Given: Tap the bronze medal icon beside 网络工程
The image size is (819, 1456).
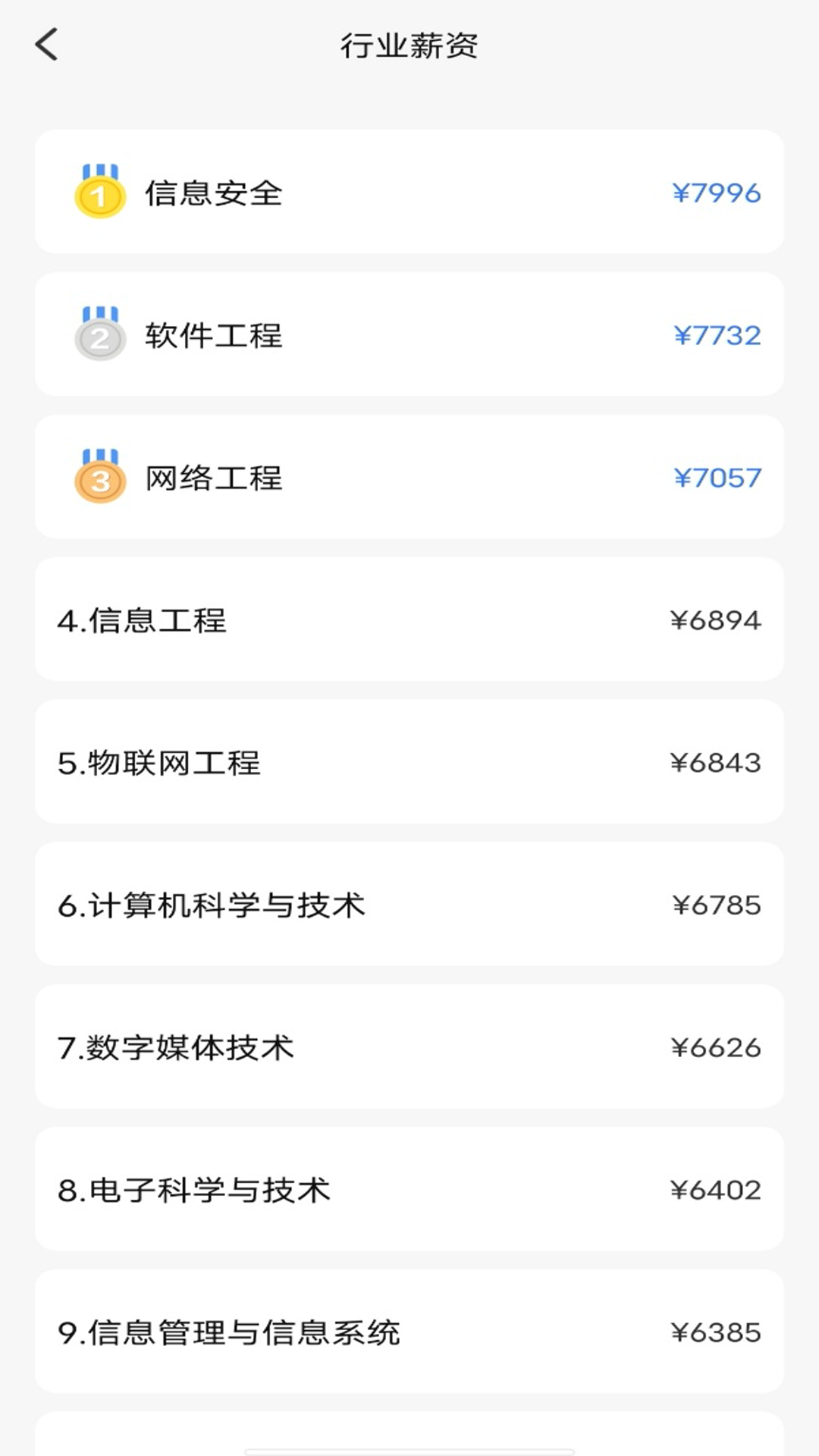Looking at the screenshot, I should 99,476.
